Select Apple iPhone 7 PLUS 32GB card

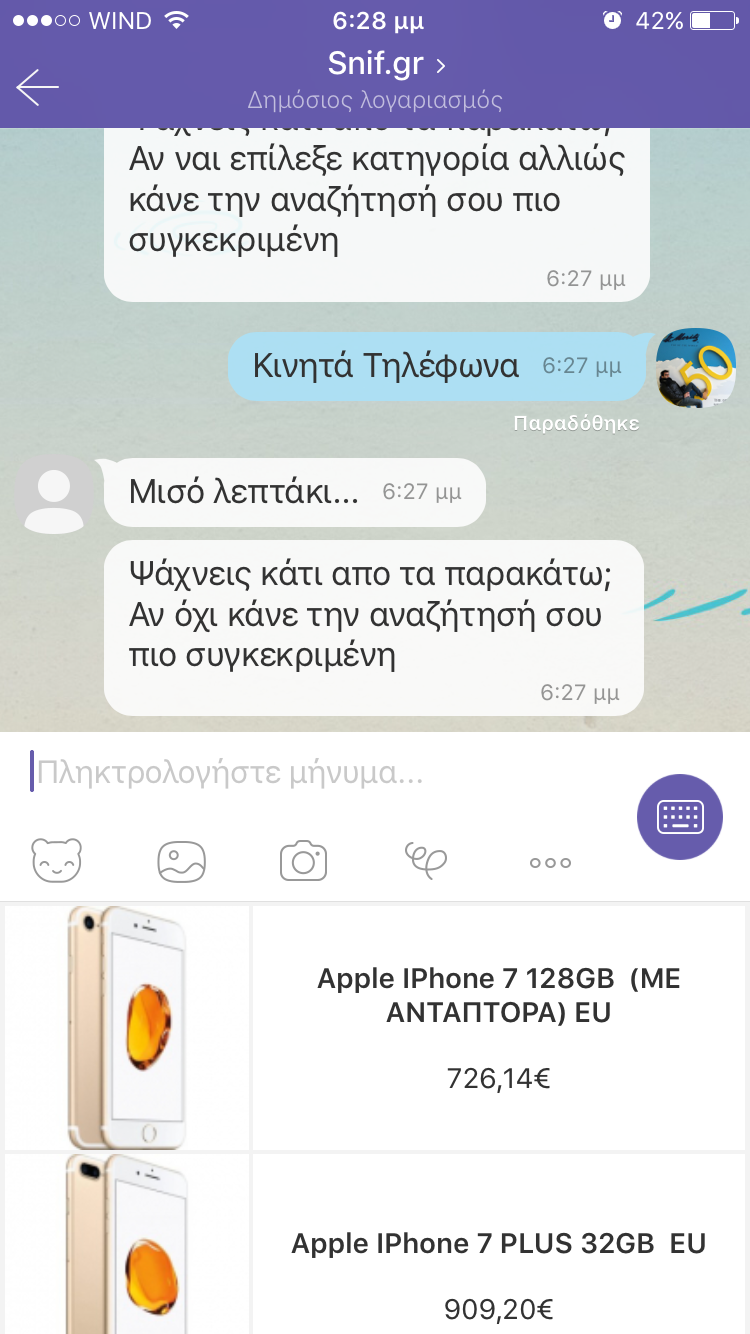(x=375, y=1244)
